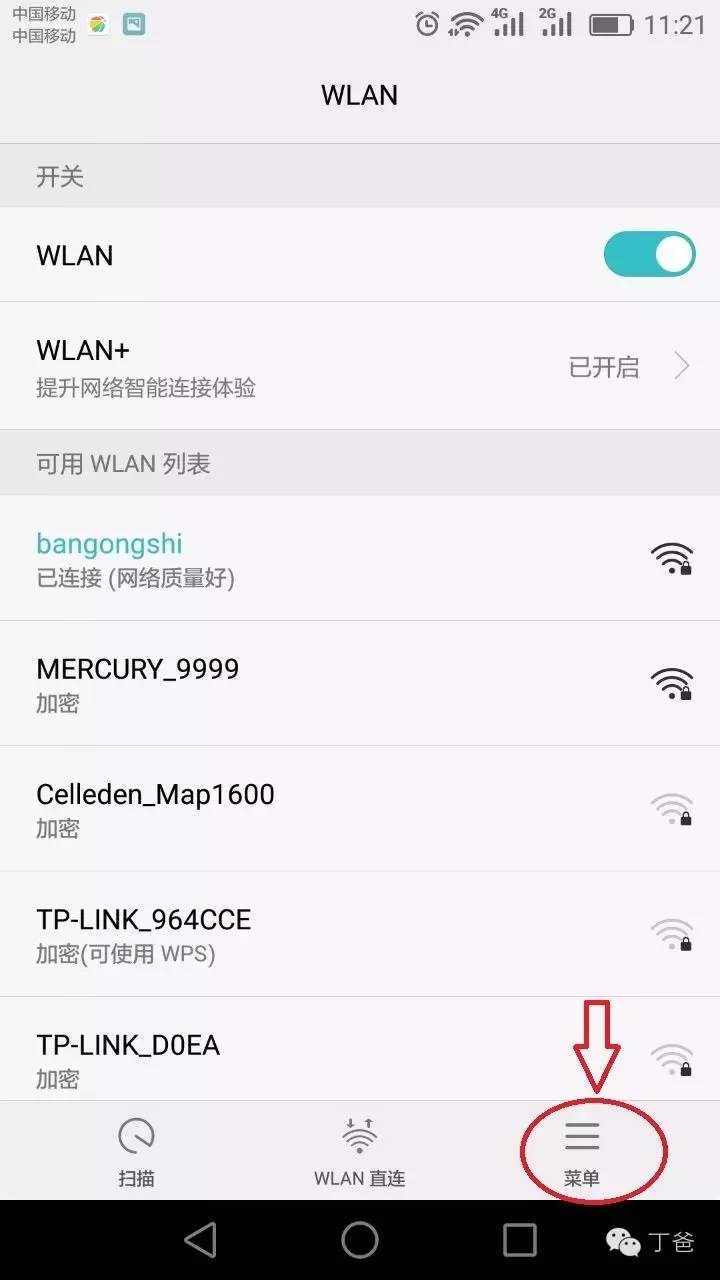This screenshot has width=720, height=1280.
Task: Turn off the WLAN switch
Action: [x=649, y=255]
